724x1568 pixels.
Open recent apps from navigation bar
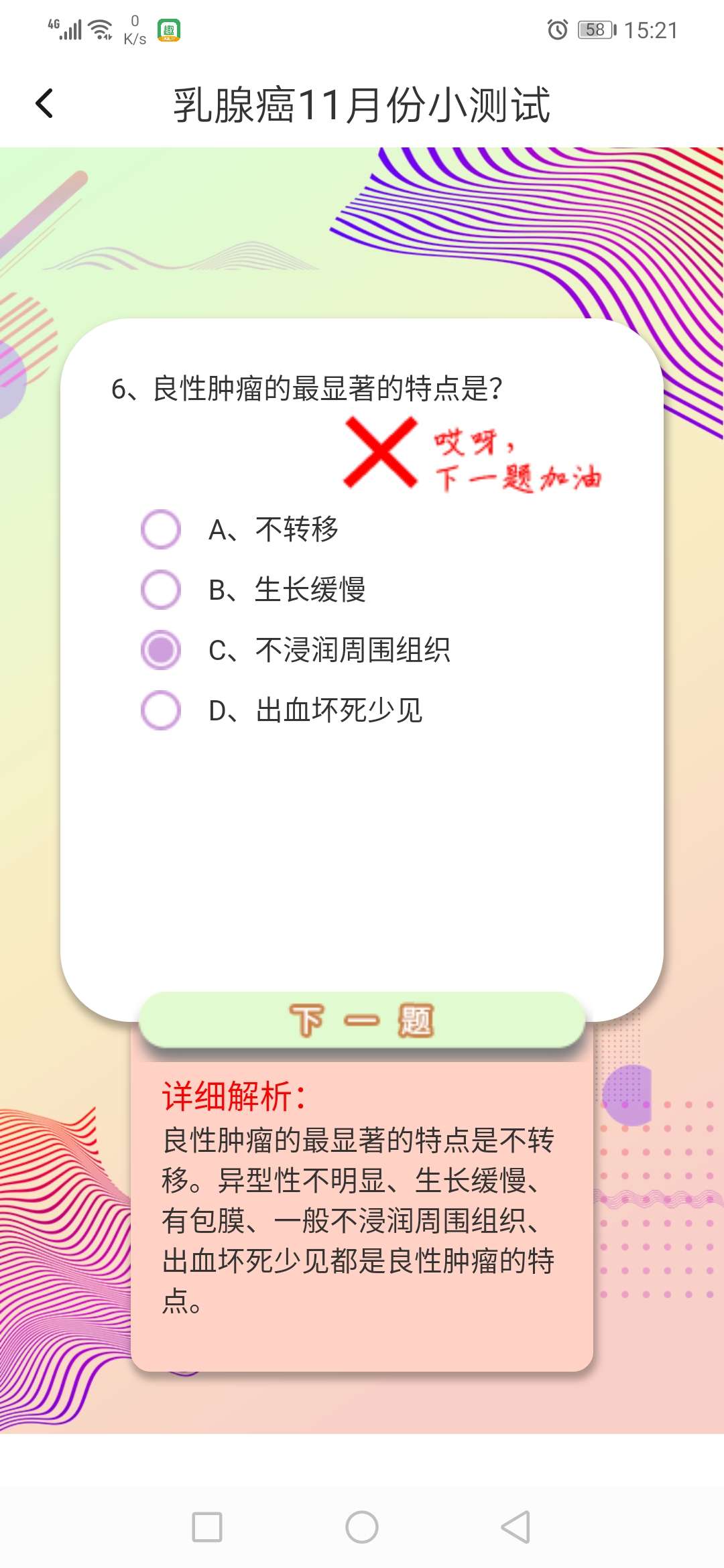pos(207,1527)
